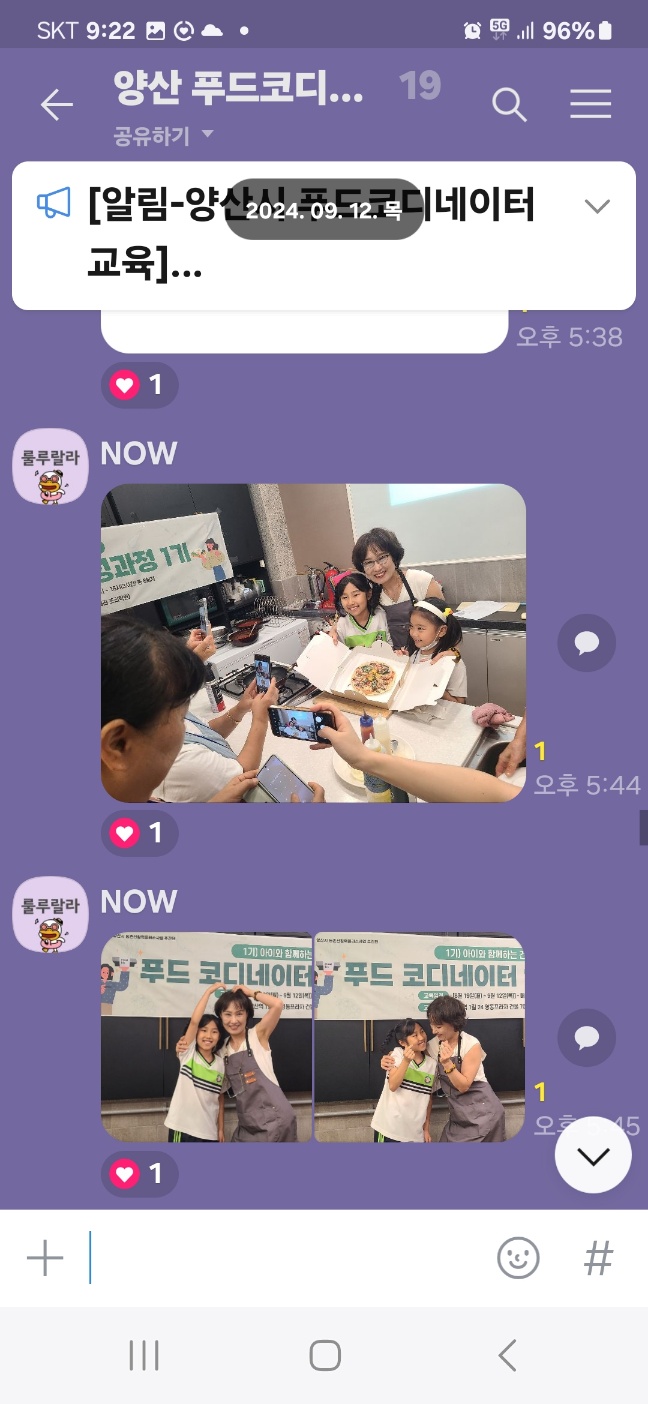
Task: Tap heart reaction under the 5:38 message
Action: 139,385
